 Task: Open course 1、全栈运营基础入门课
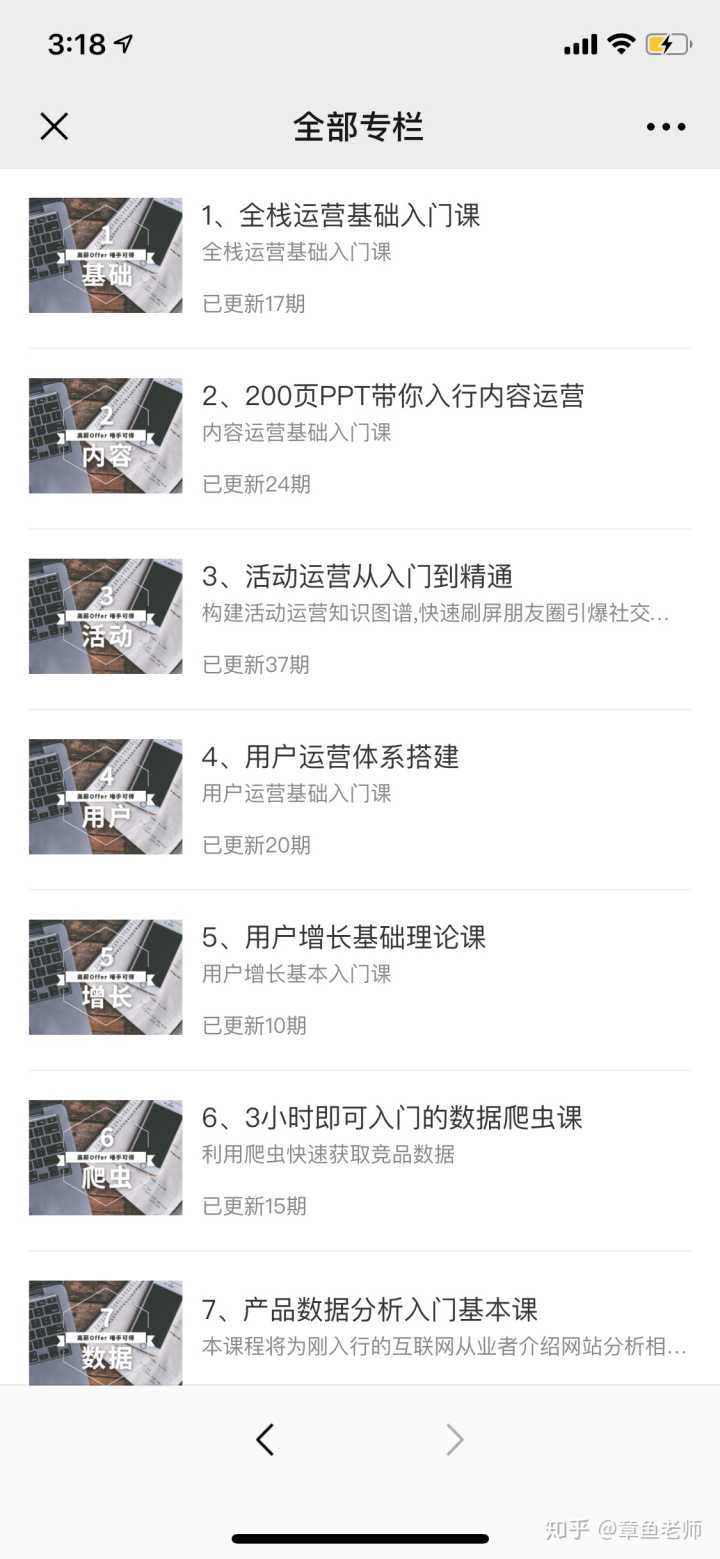[340, 216]
